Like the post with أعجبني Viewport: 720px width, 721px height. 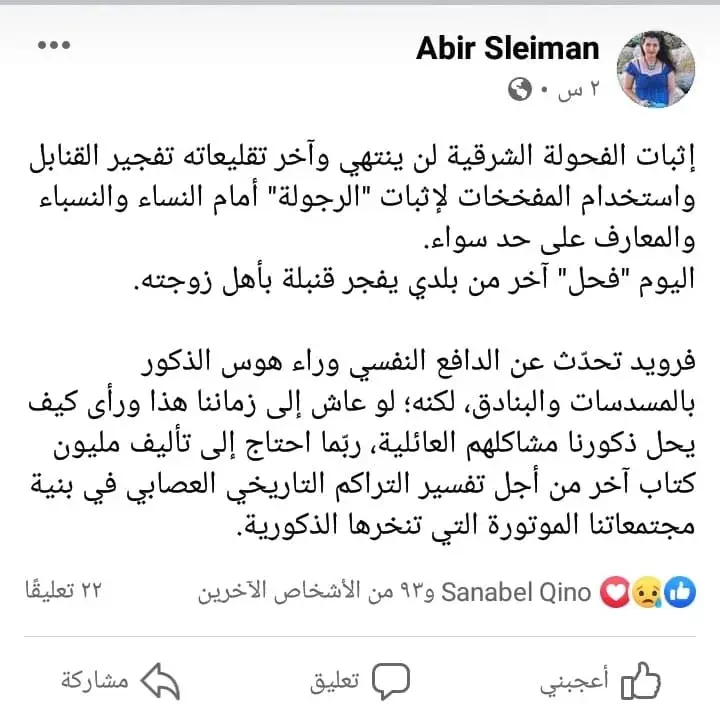[x=600, y=681]
